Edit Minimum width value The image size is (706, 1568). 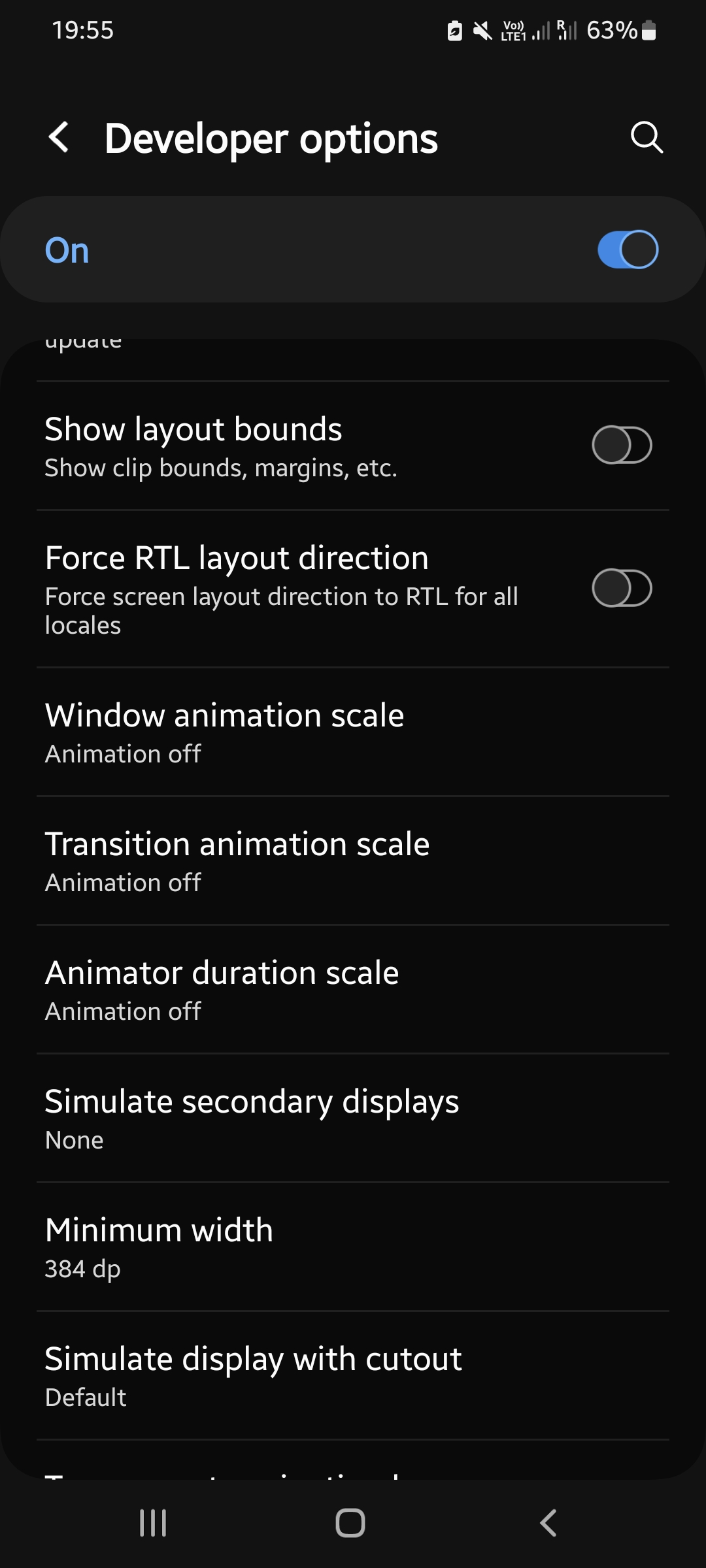[x=353, y=1247]
